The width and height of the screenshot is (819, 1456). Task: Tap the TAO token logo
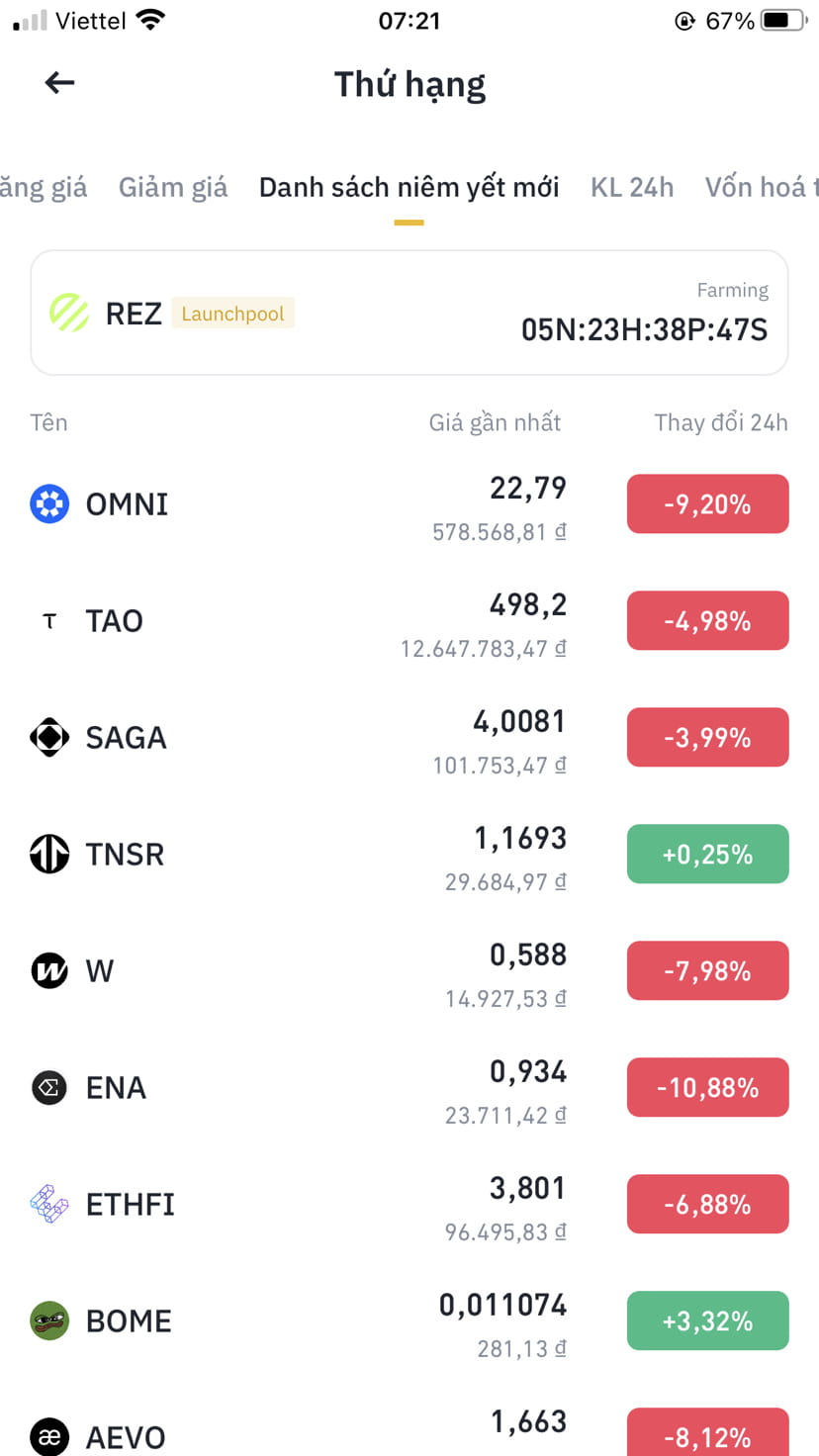(49, 620)
